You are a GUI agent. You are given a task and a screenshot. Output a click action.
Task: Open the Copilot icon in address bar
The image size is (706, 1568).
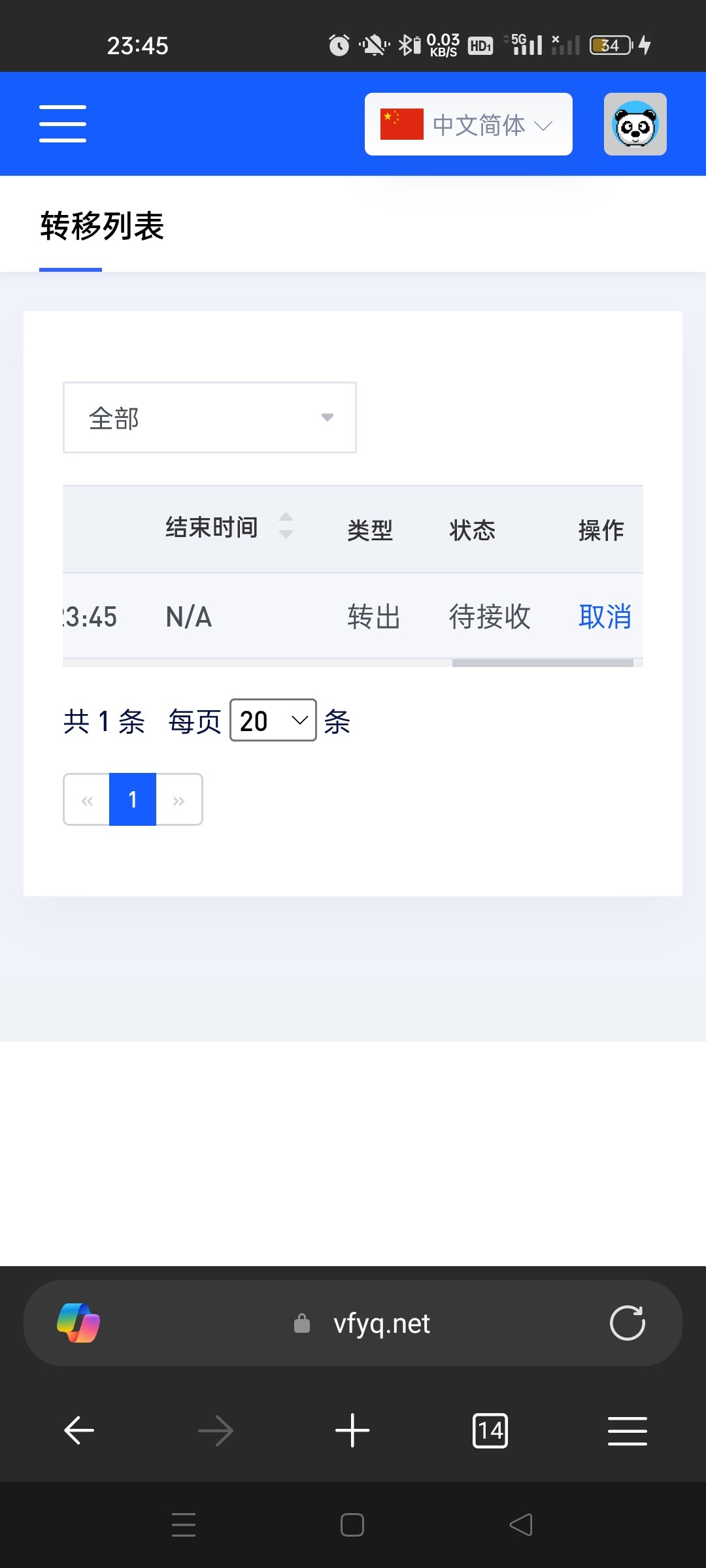pos(78,1323)
